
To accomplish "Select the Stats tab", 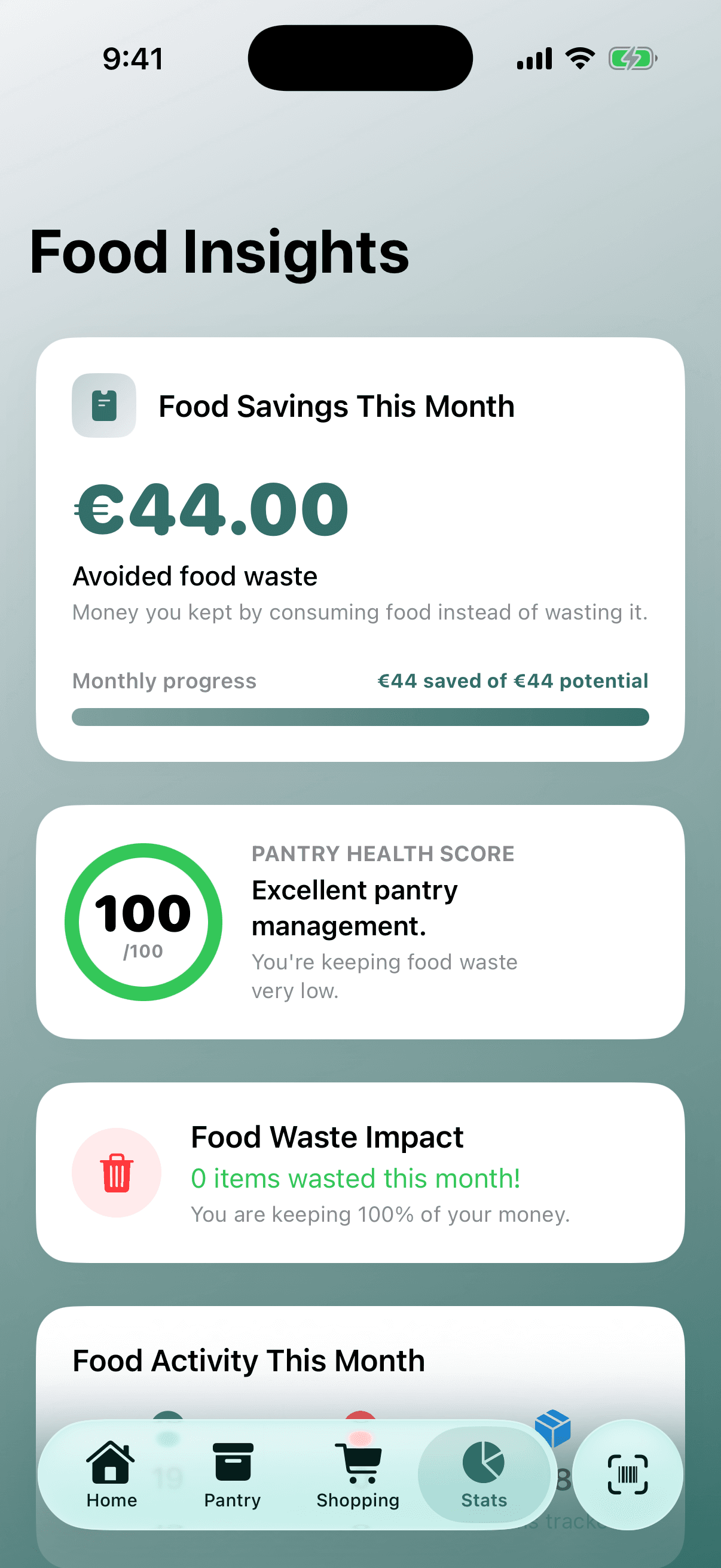I will coord(484,1473).
